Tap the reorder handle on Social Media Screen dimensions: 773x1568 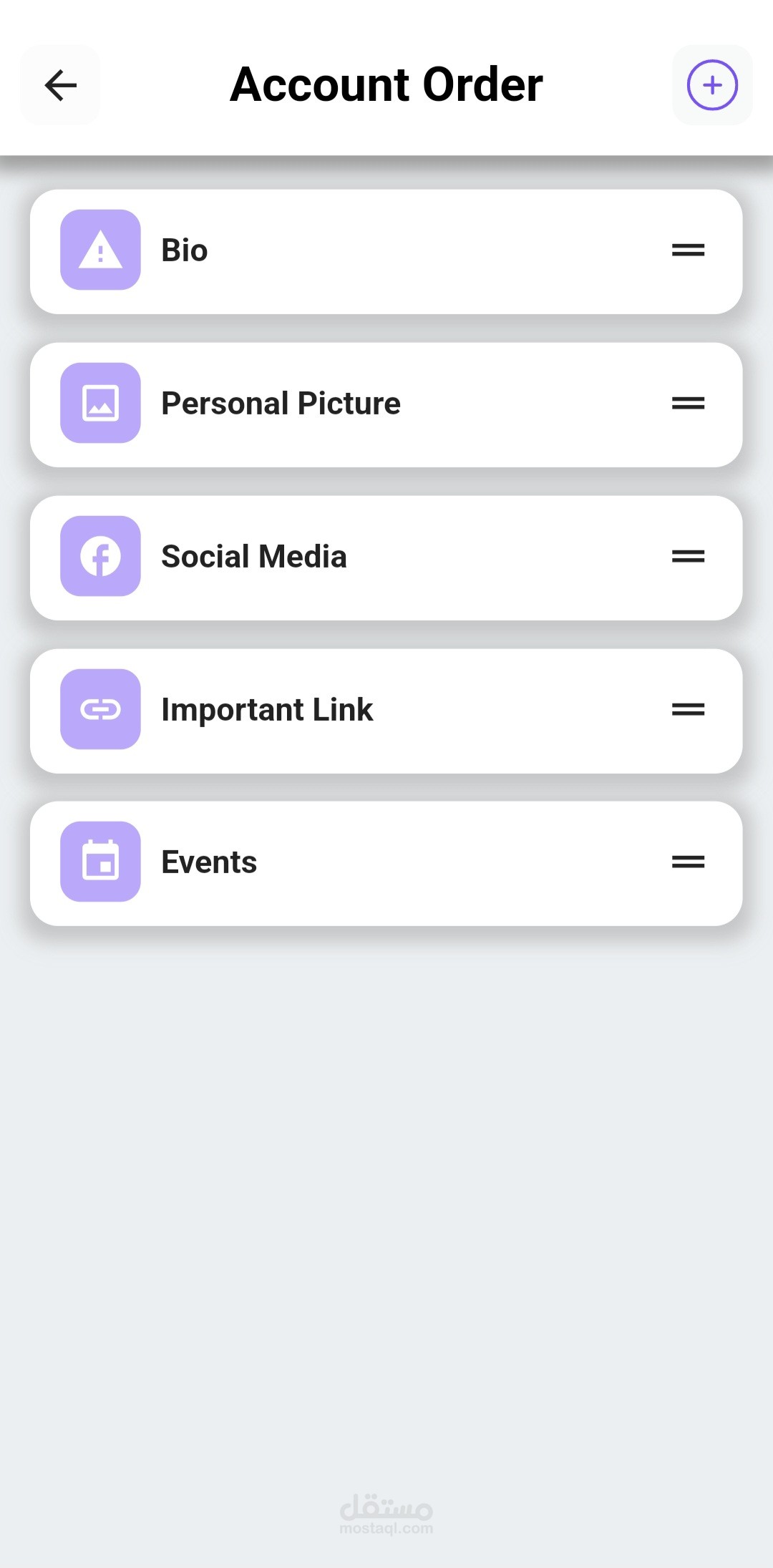point(688,556)
